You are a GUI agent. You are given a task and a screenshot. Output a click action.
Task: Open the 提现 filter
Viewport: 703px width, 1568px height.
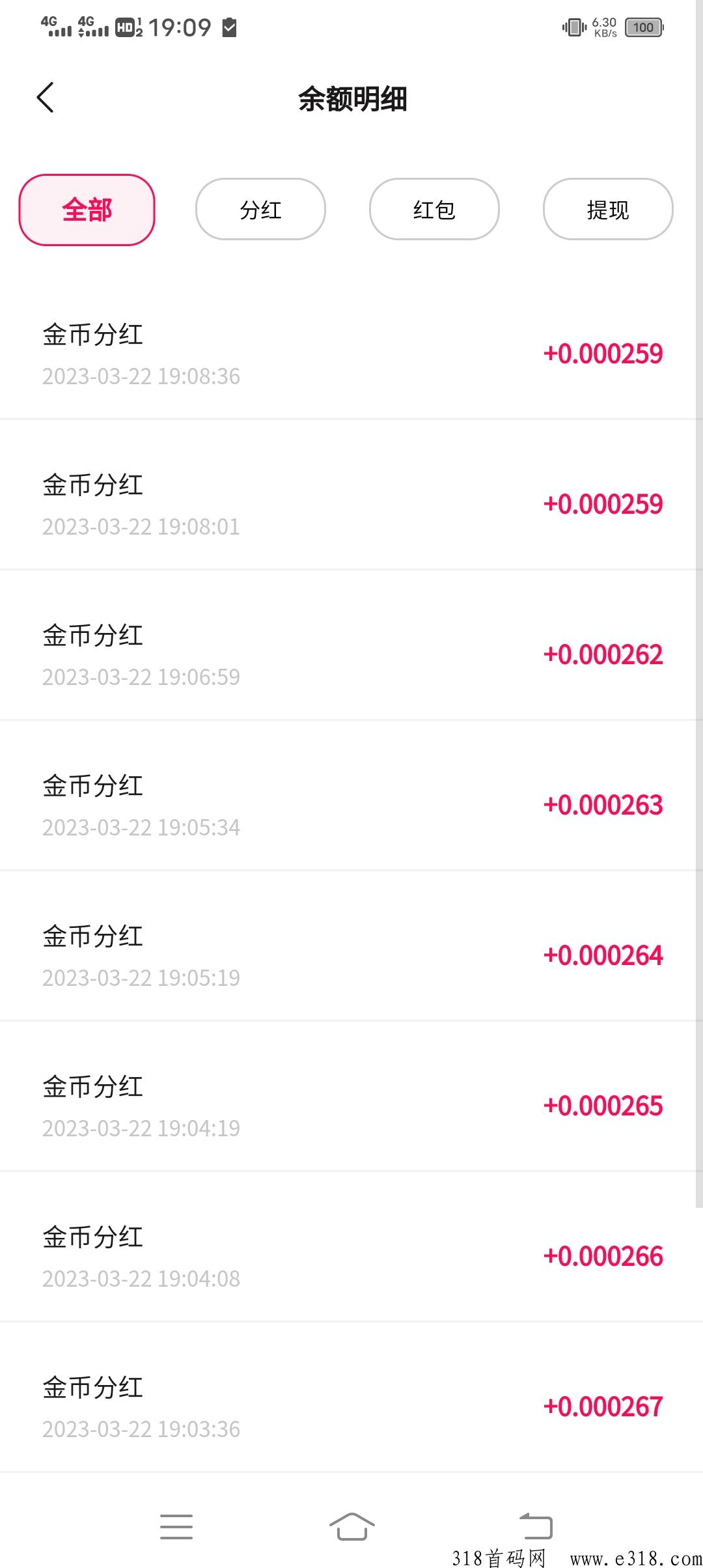607,209
